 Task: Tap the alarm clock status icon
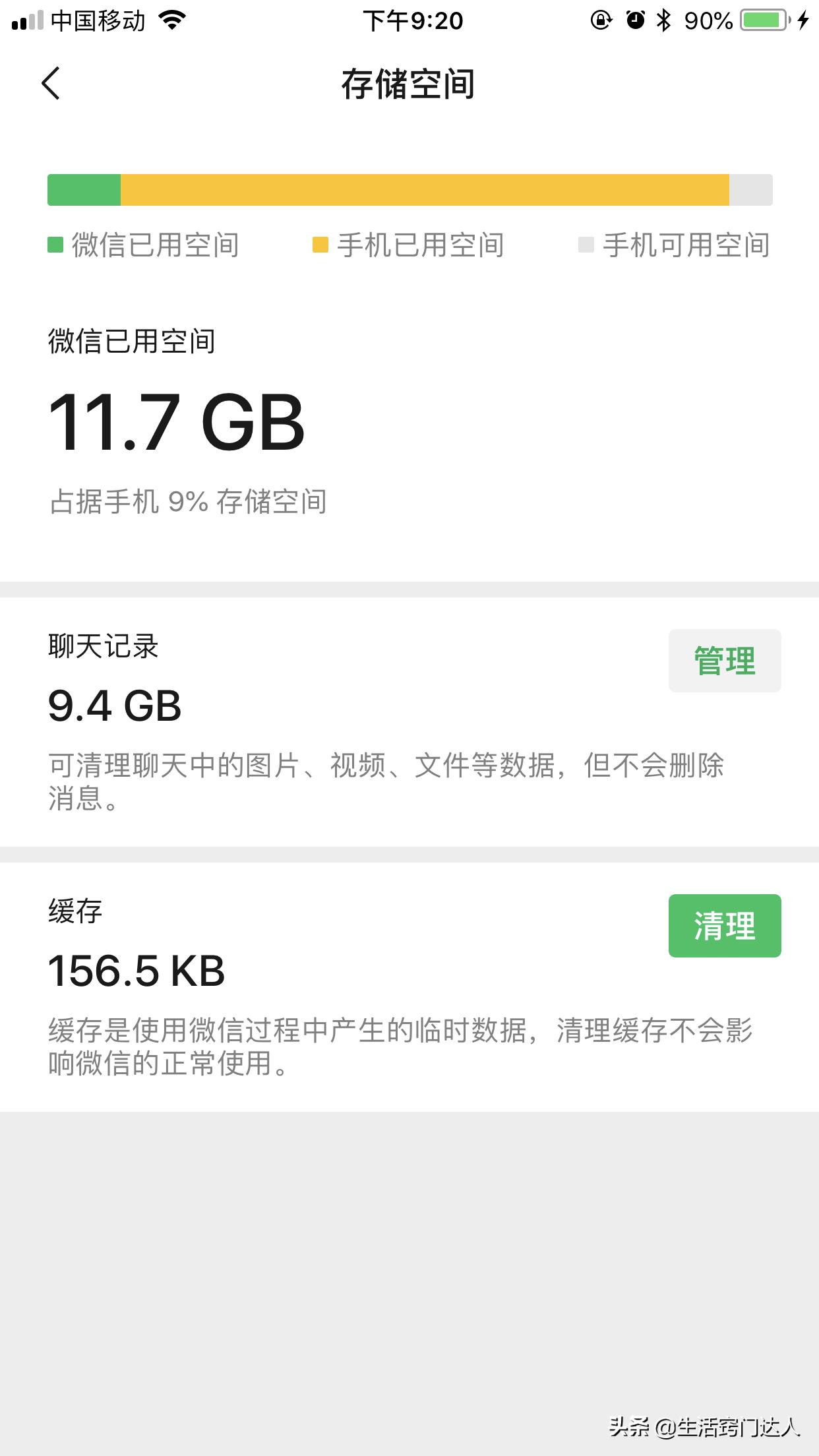[633, 20]
